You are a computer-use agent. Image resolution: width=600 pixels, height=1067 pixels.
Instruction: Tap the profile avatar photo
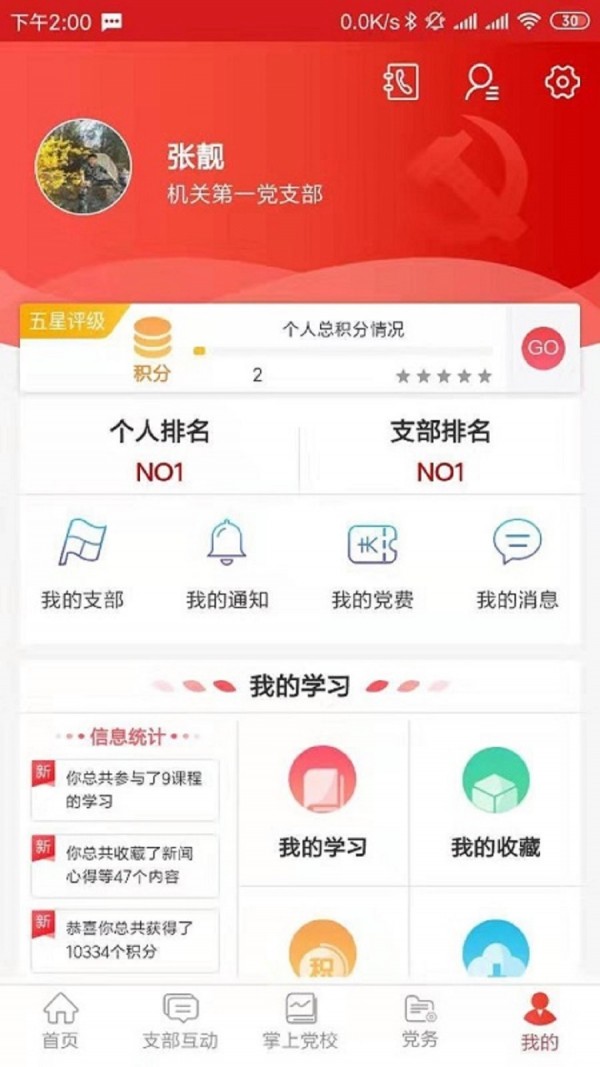84,167
